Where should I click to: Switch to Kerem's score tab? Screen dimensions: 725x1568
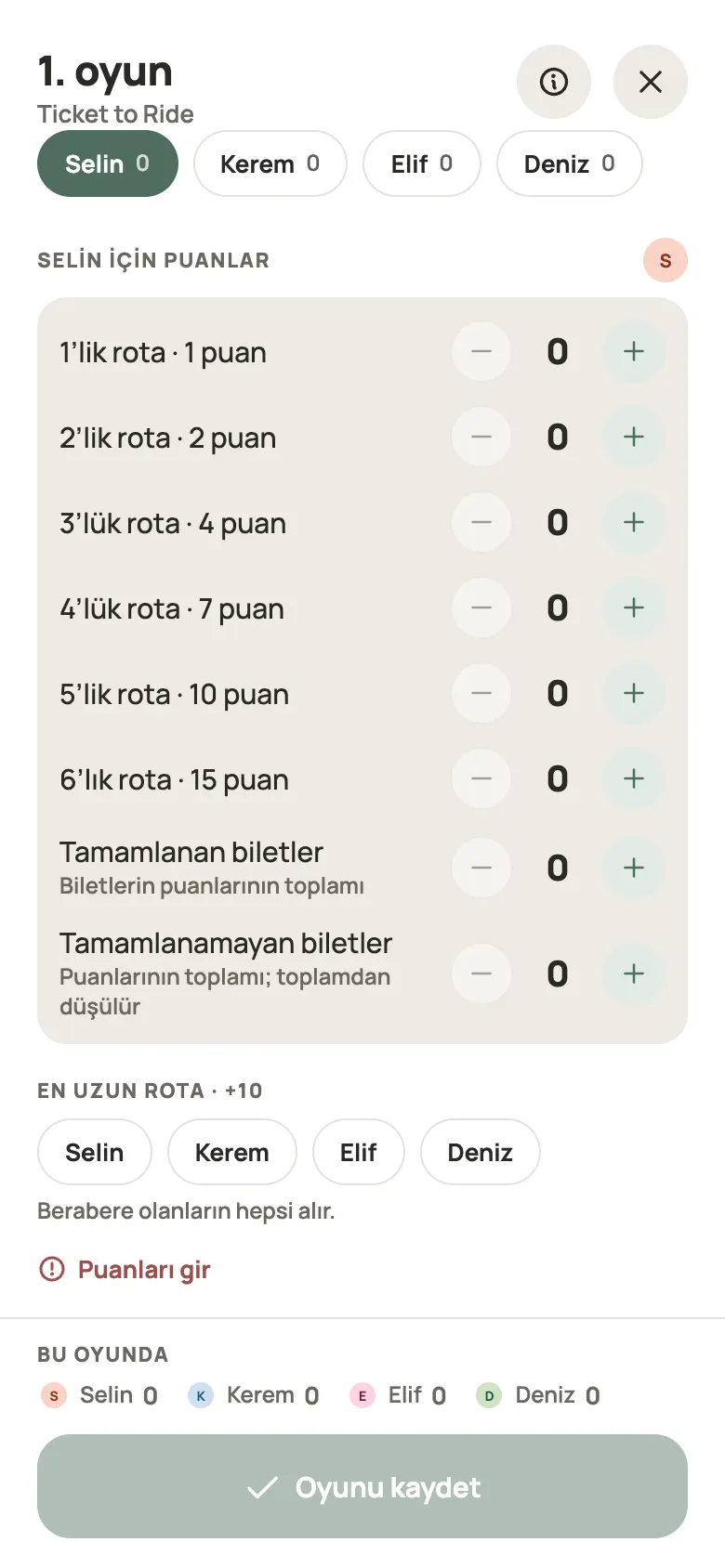click(270, 163)
